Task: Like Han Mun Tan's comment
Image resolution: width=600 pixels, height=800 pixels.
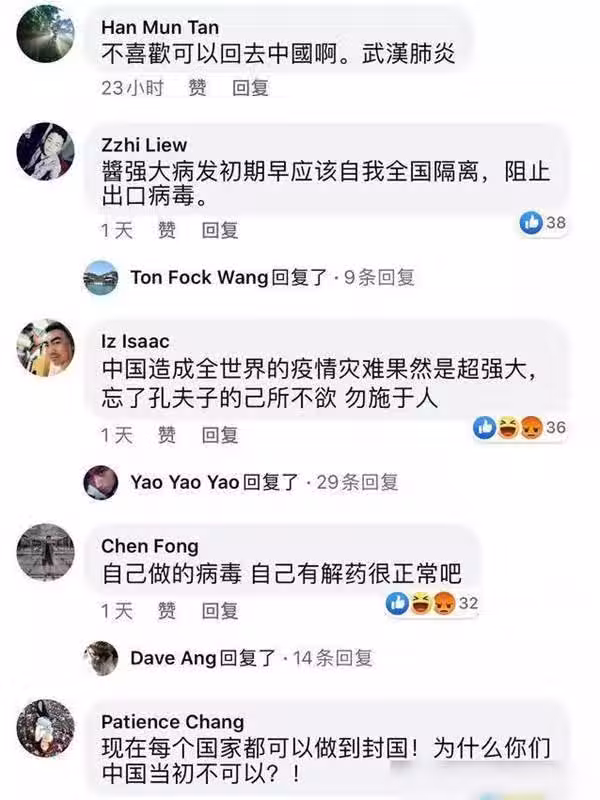Action: [198, 88]
